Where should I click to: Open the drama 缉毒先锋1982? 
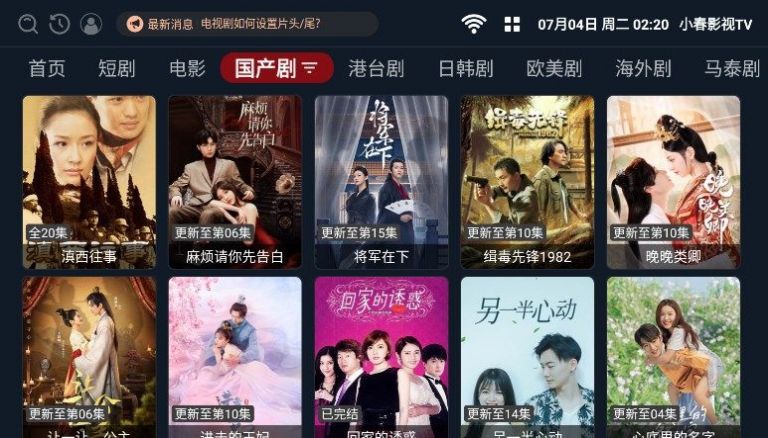tap(527, 180)
